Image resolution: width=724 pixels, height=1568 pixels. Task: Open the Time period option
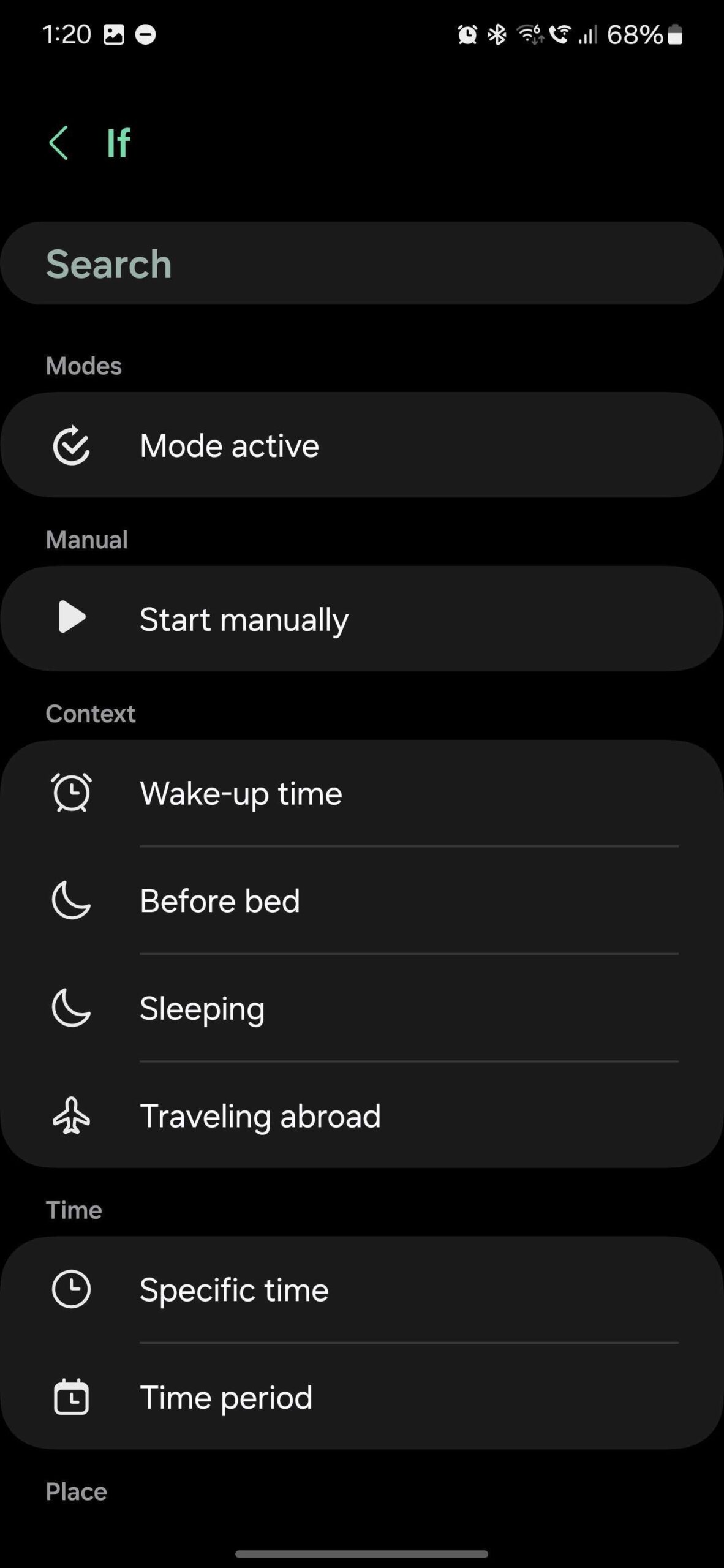click(361, 1397)
